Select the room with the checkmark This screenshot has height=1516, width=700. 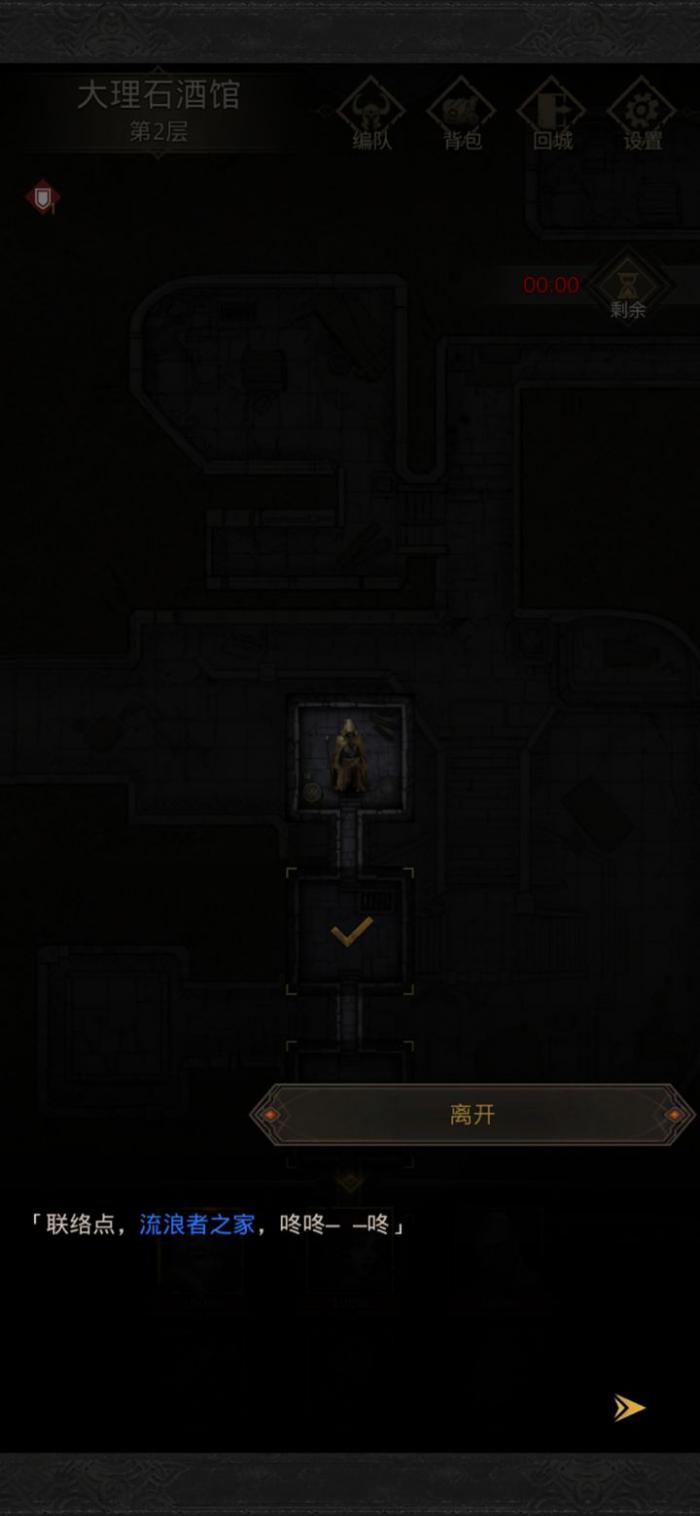click(x=350, y=931)
